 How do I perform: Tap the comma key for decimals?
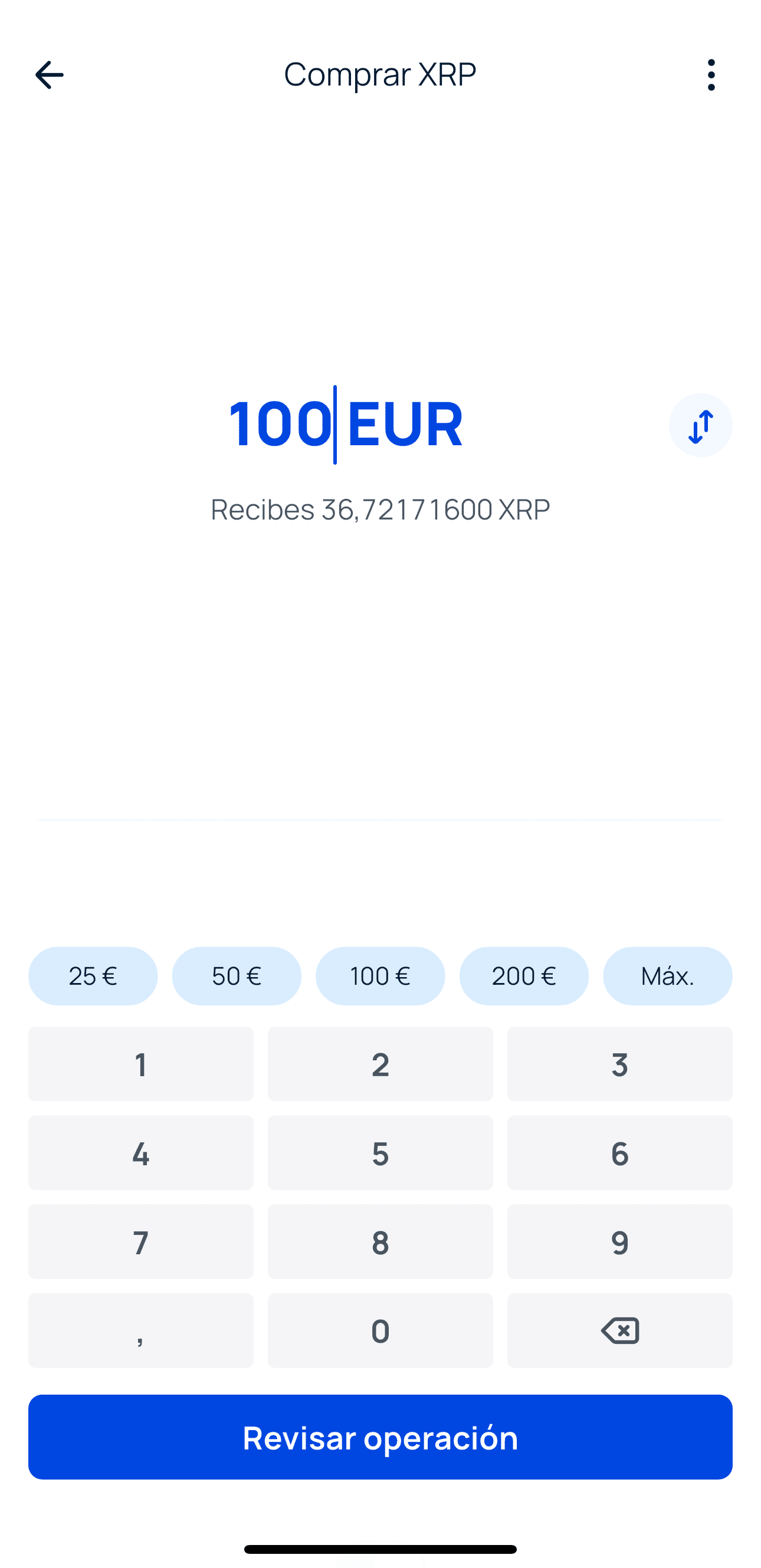140,1330
